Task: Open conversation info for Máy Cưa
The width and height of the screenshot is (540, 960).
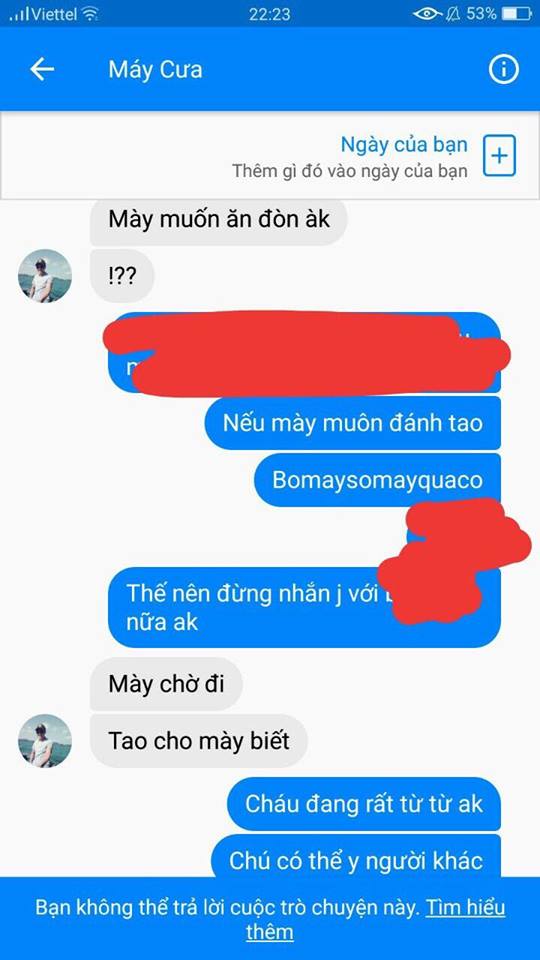Action: [503, 69]
